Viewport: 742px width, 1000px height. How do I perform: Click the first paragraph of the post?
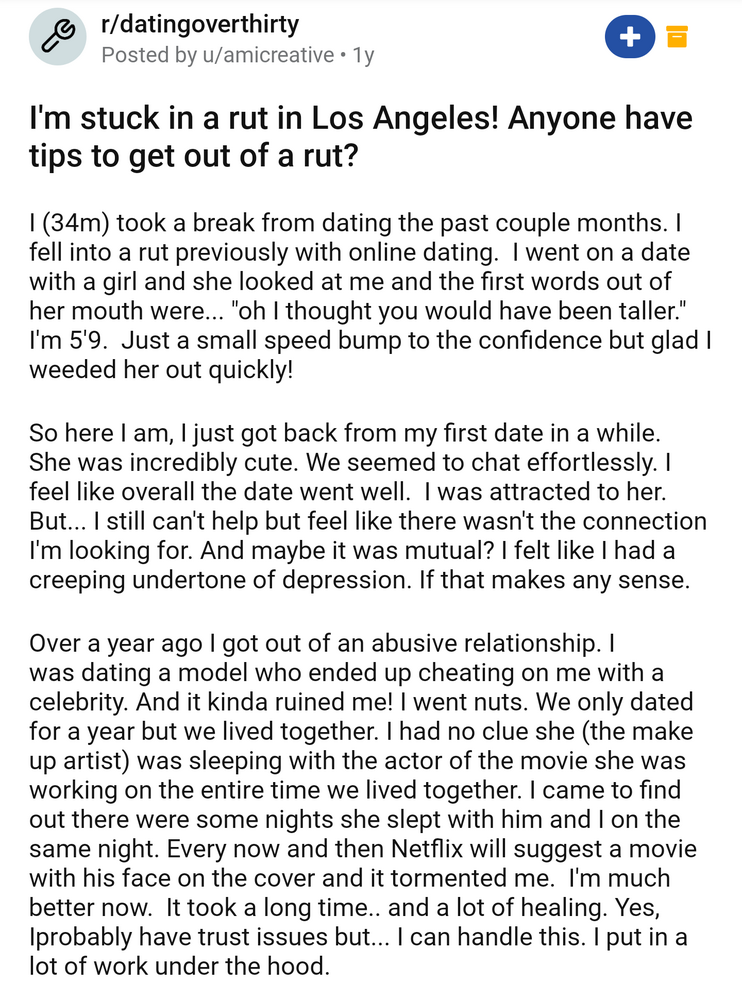click(x=360, y=295)
